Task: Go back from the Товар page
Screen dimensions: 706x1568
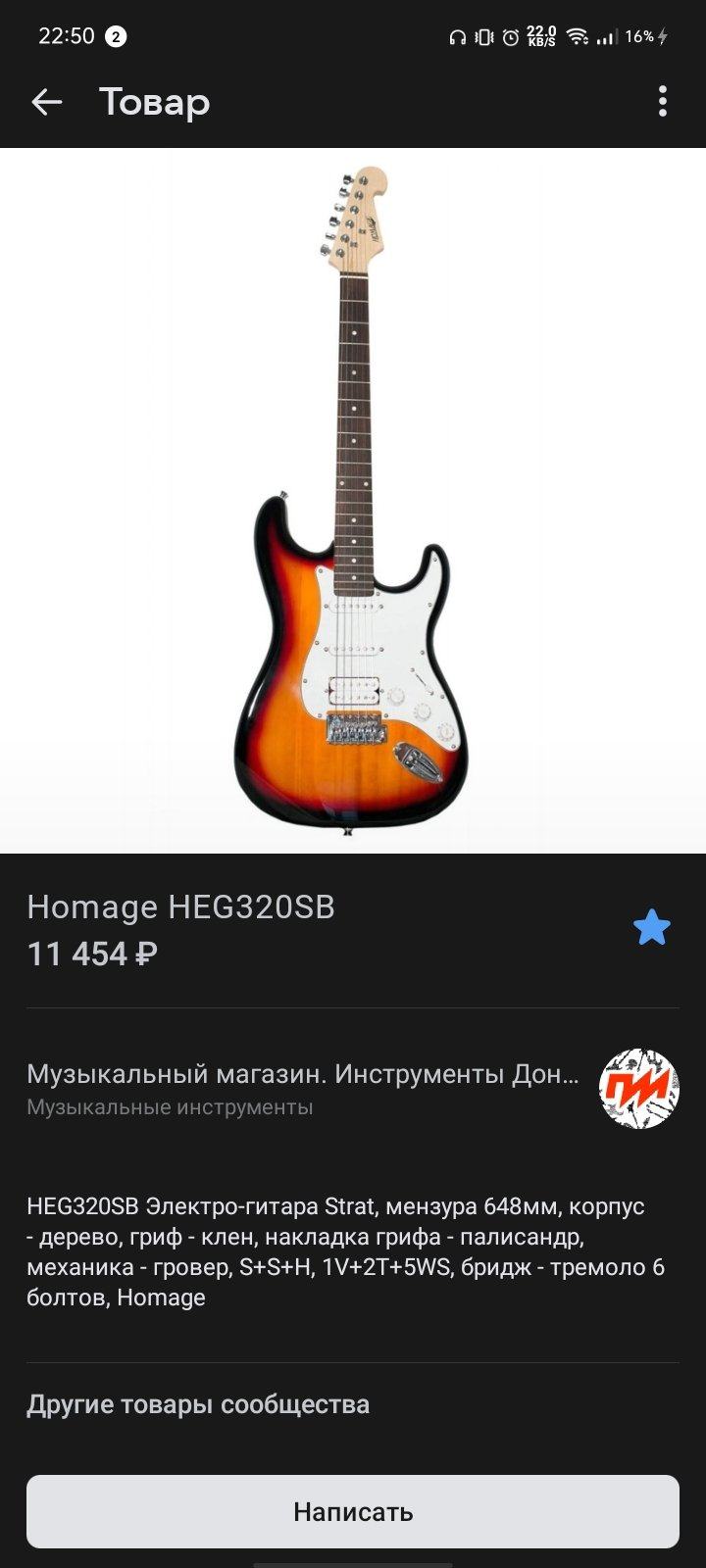Action: (x=46, y=102)
